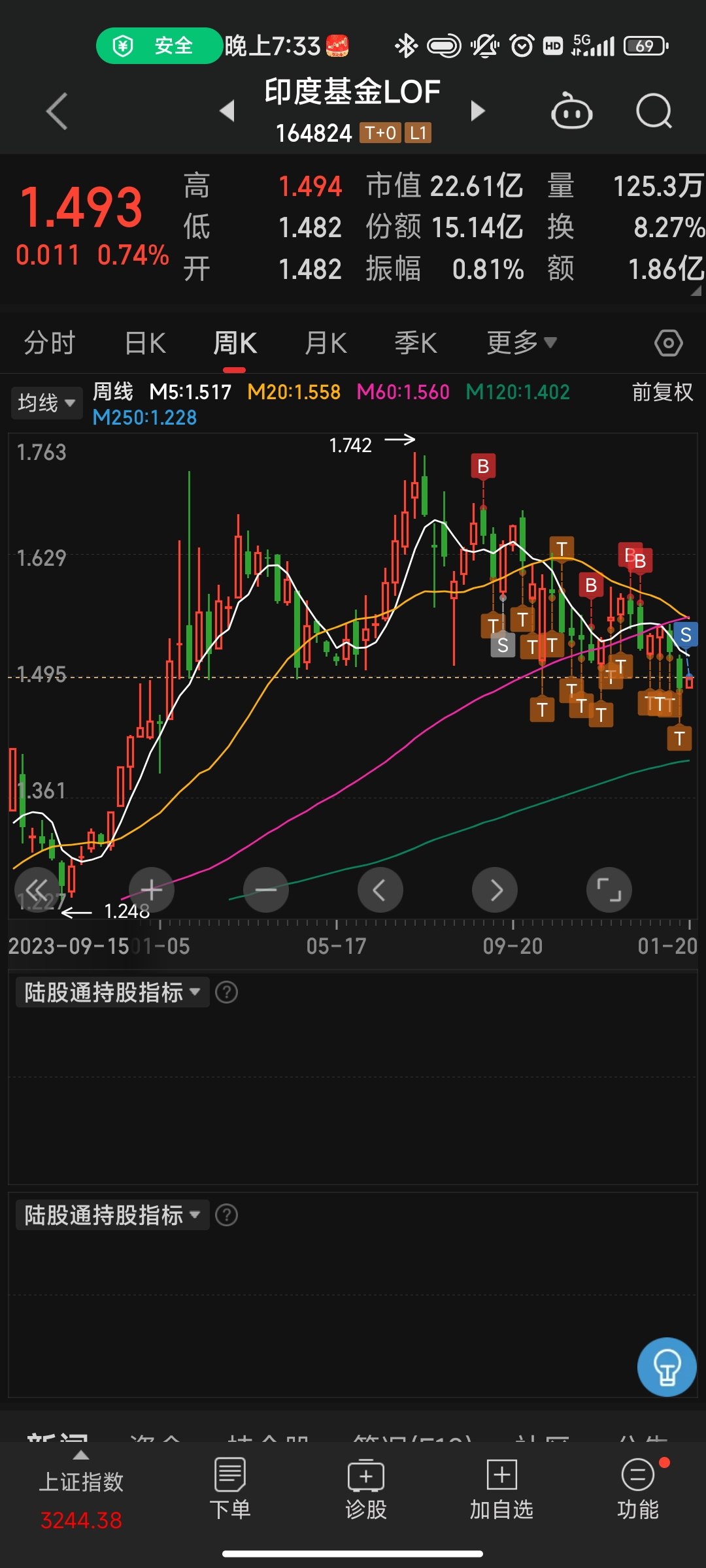
Task: Open the robot assistant icon
Action: 571,112
